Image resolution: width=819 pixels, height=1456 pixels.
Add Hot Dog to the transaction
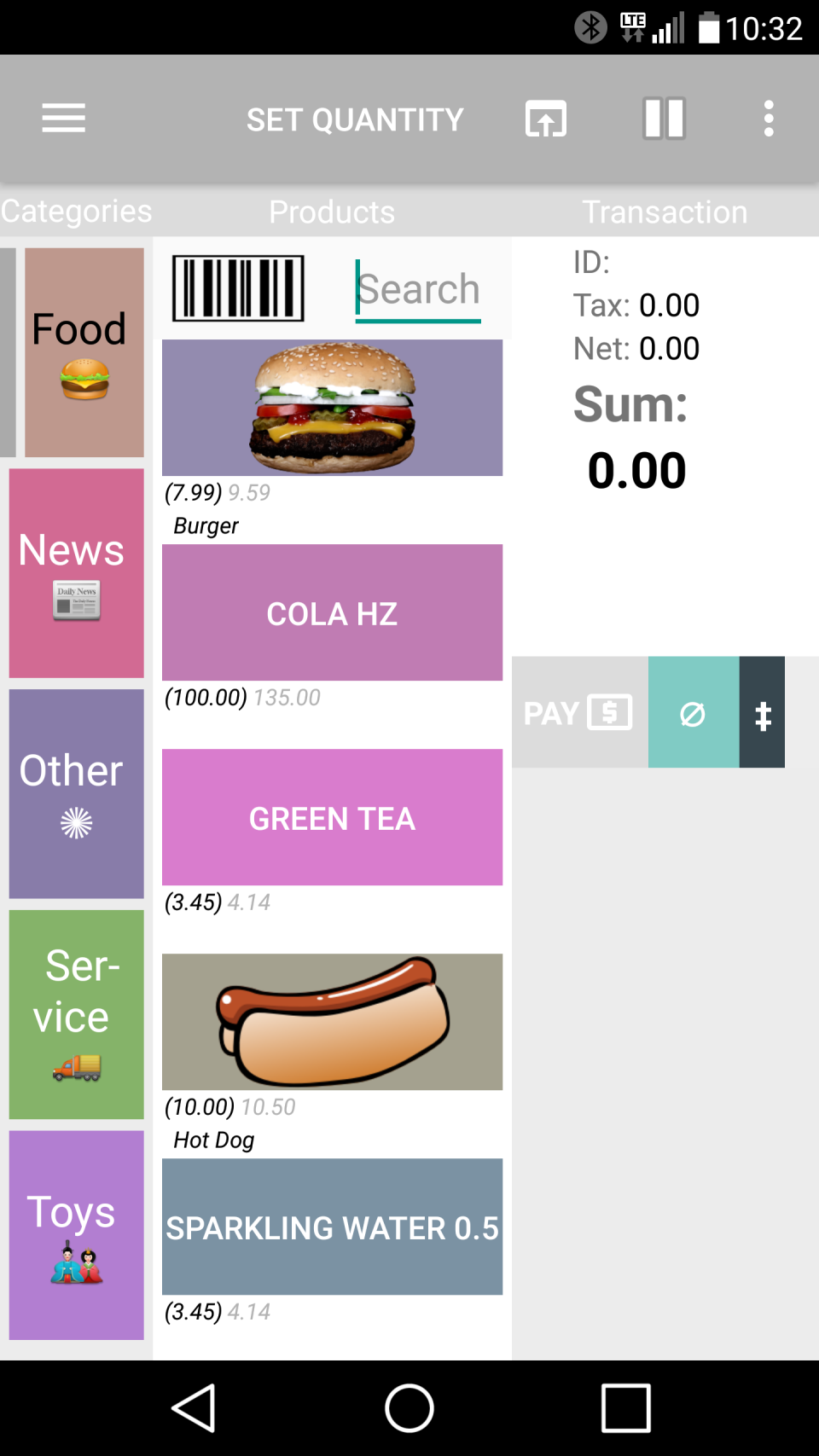coord(332,1022)
